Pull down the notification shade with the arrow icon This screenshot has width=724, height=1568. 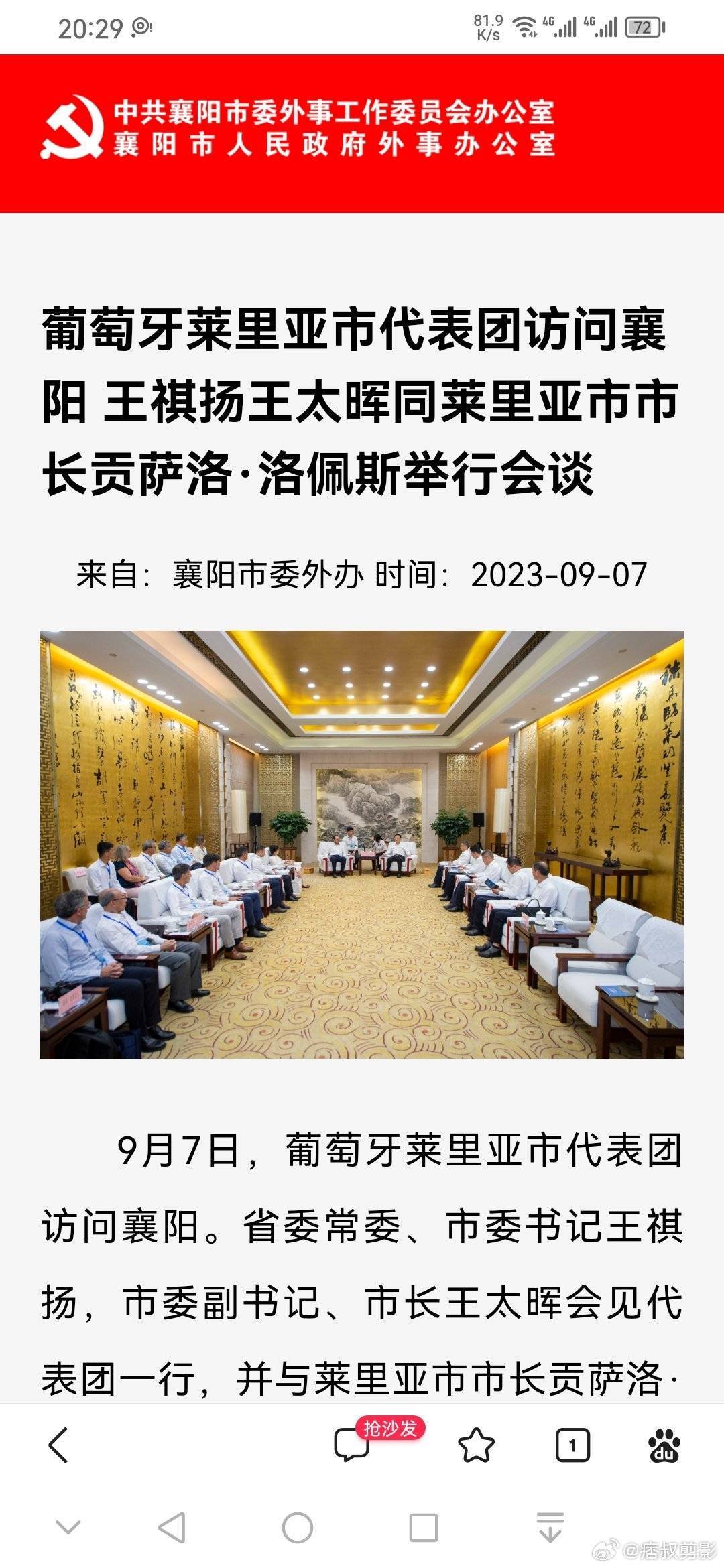[x=550, y=1528]
